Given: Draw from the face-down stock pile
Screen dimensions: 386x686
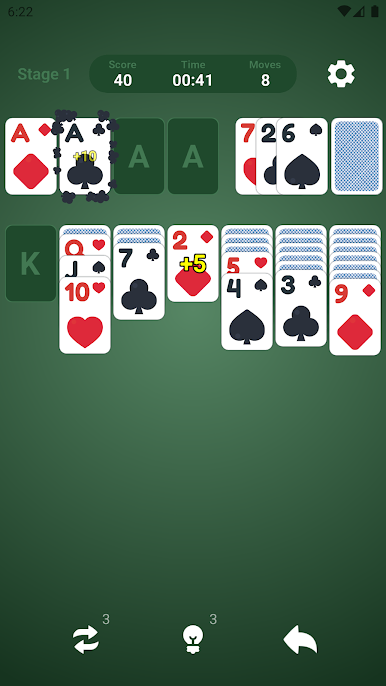Looking at the screenshot, I should coord(357,156).
